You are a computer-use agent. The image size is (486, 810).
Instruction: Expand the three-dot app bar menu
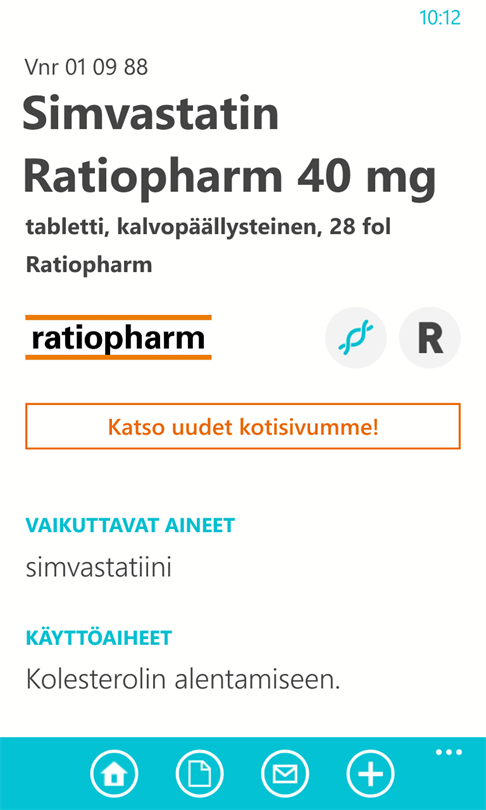pyautogui.click(x=448, y=752)
